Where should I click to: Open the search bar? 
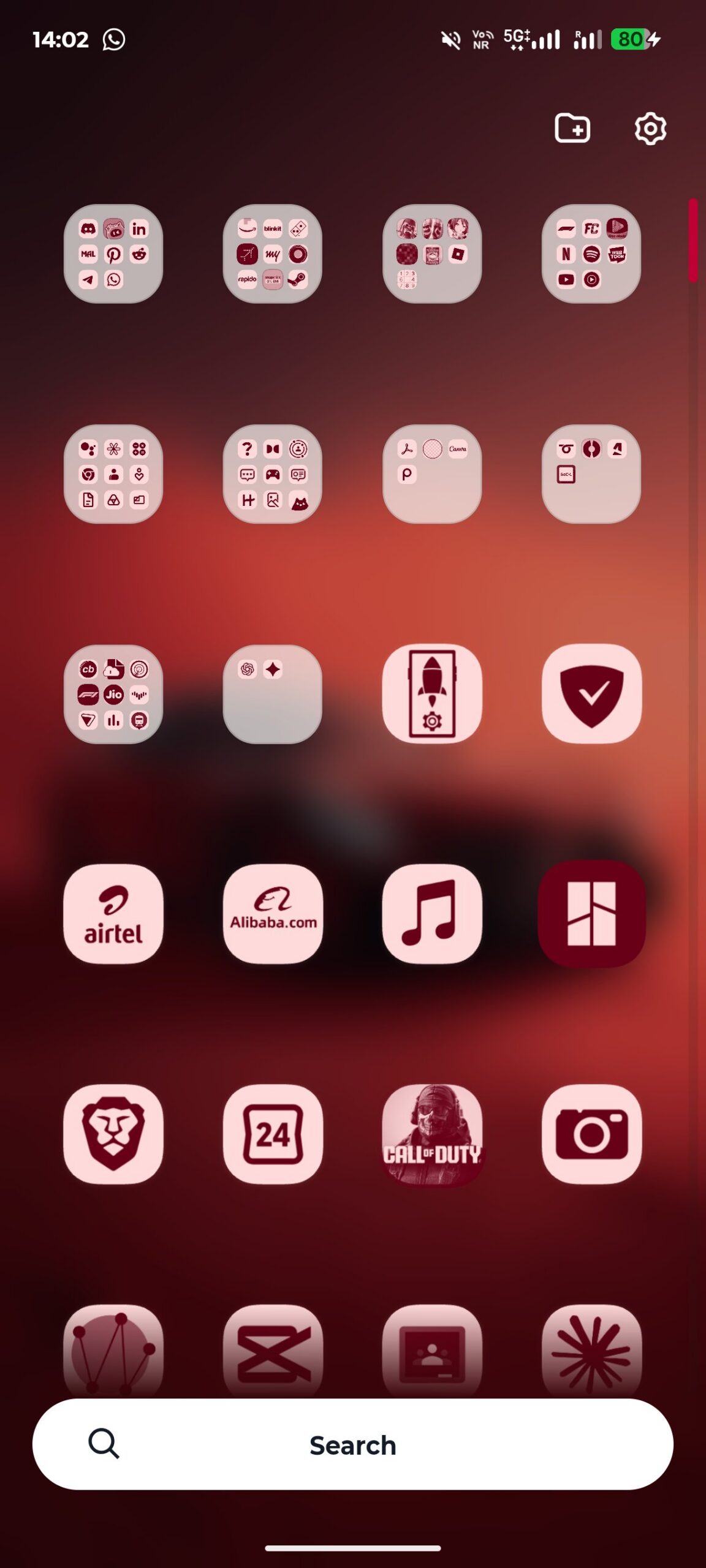click(x=353, y=1444)
